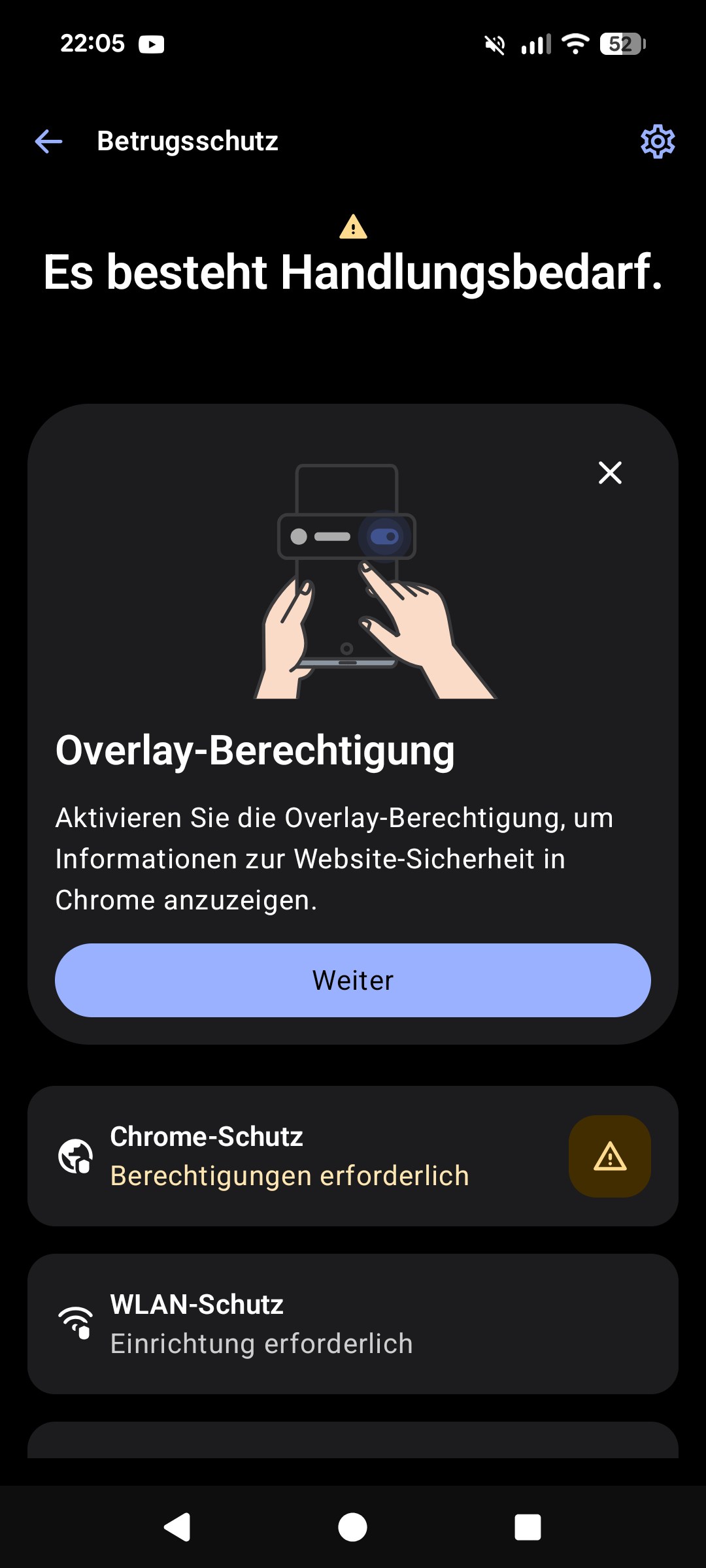Tap the muted sound icon in the status bar
The height and width of the screenshot is (1568, 706).
(x=494, y=44)
